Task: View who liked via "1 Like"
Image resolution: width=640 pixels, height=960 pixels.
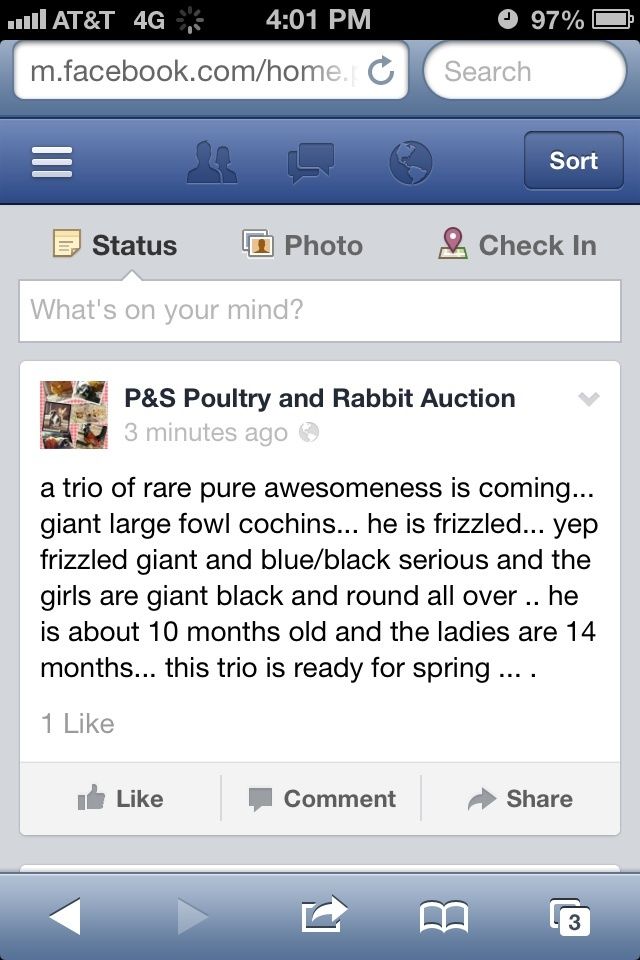Action: tap(78, 724)
